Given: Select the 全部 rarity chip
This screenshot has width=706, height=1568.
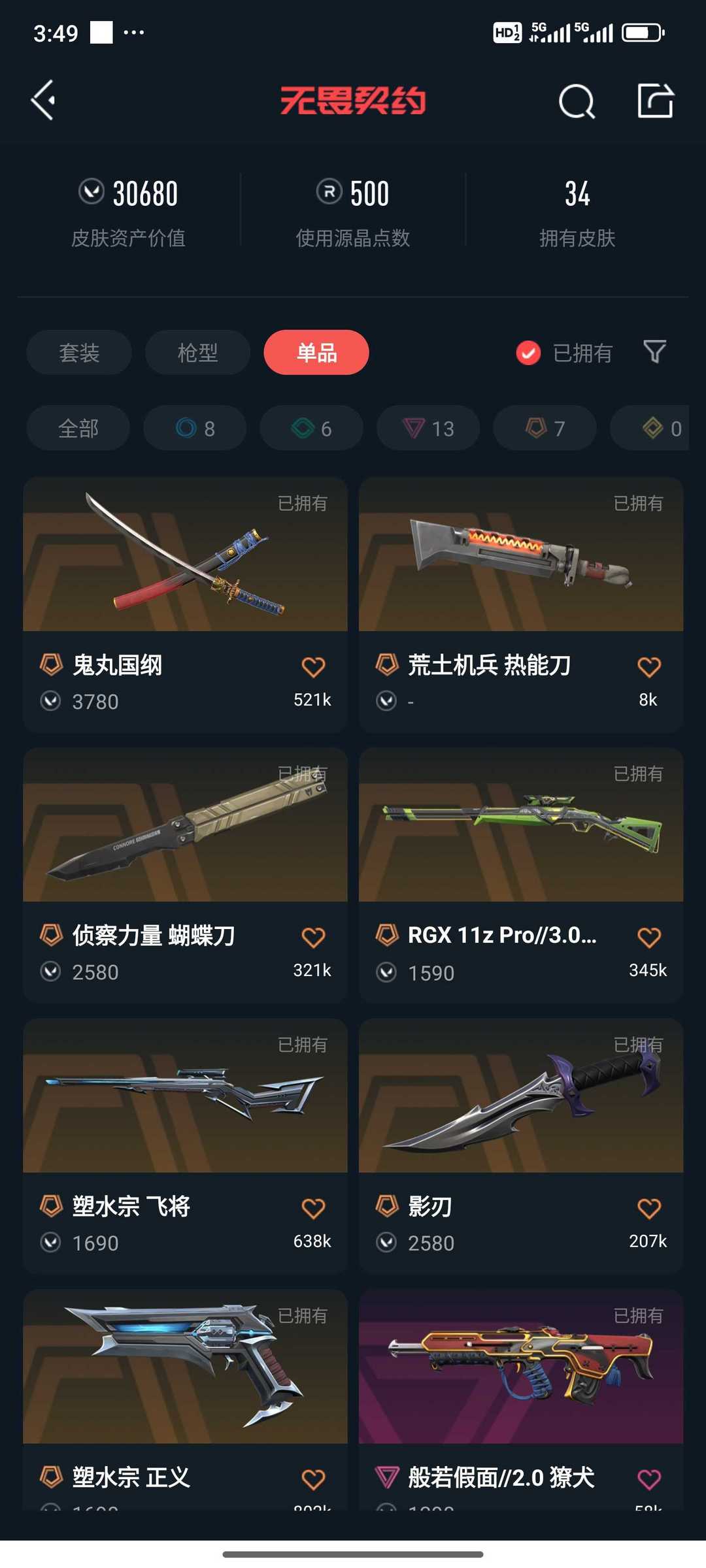Looking at the screenshot, I should [x=78, y=429].
